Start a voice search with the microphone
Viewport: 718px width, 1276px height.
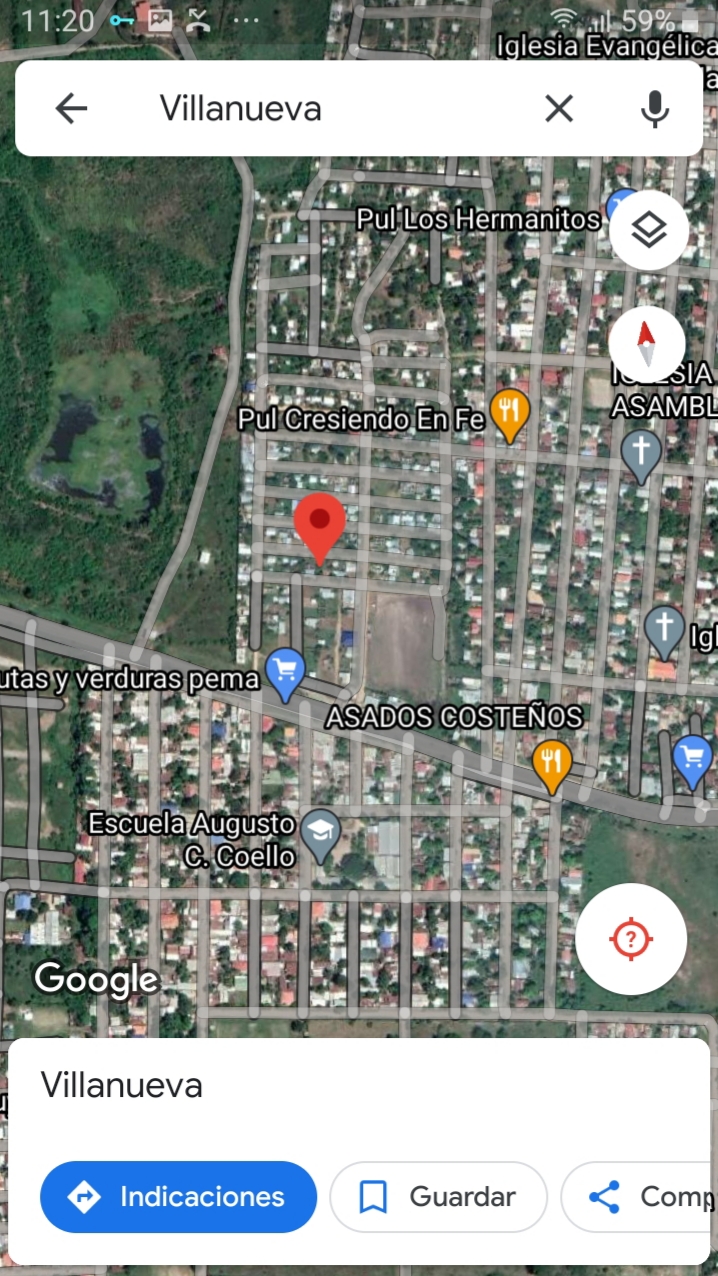coord(655,109)
